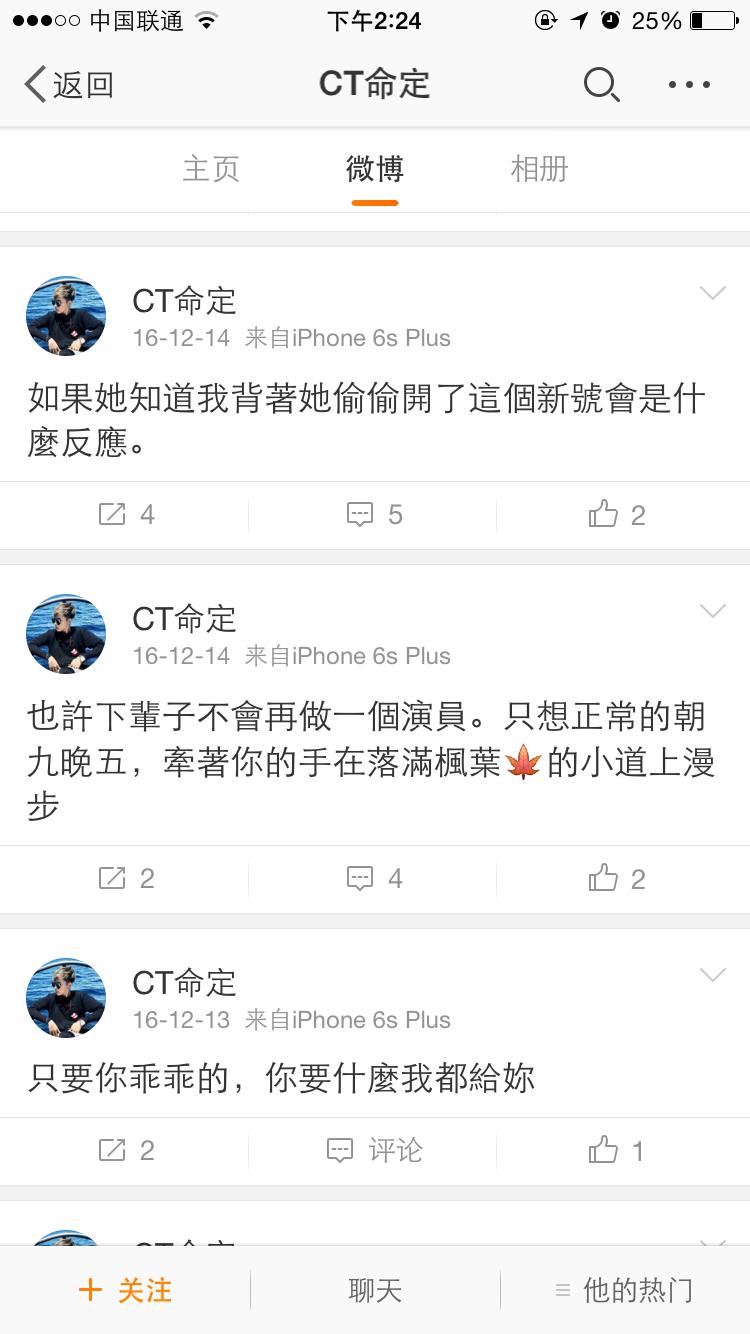This screenshot has height=1334, width=750.
Task: Go back using the 返回 button
Action: (68, 85)
